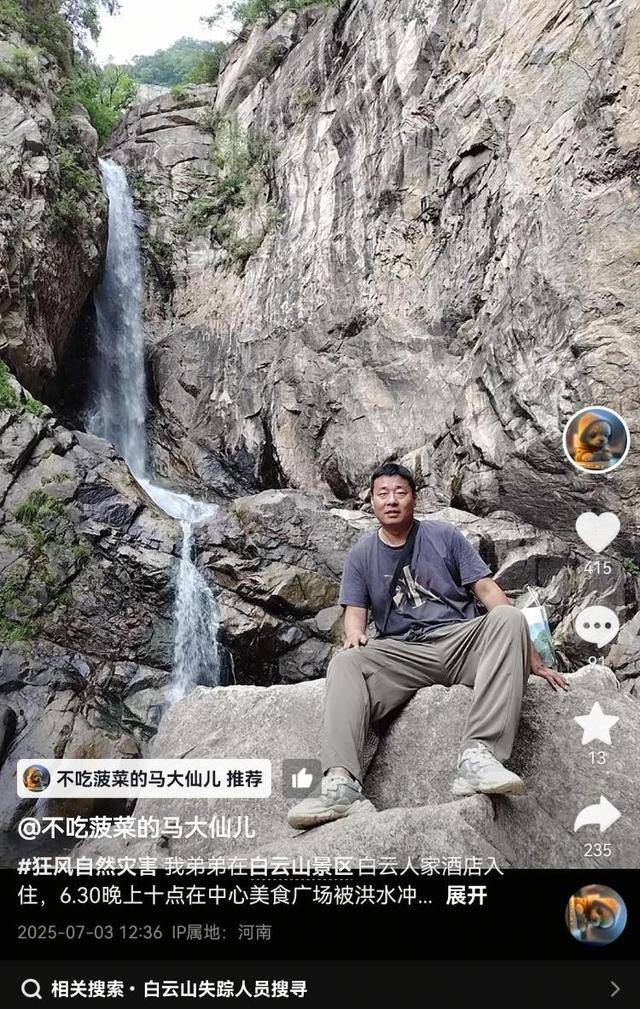Screen dimensions: 640x1009
Task: Open the uploader's avatar profile
Action: click(596, 440)
